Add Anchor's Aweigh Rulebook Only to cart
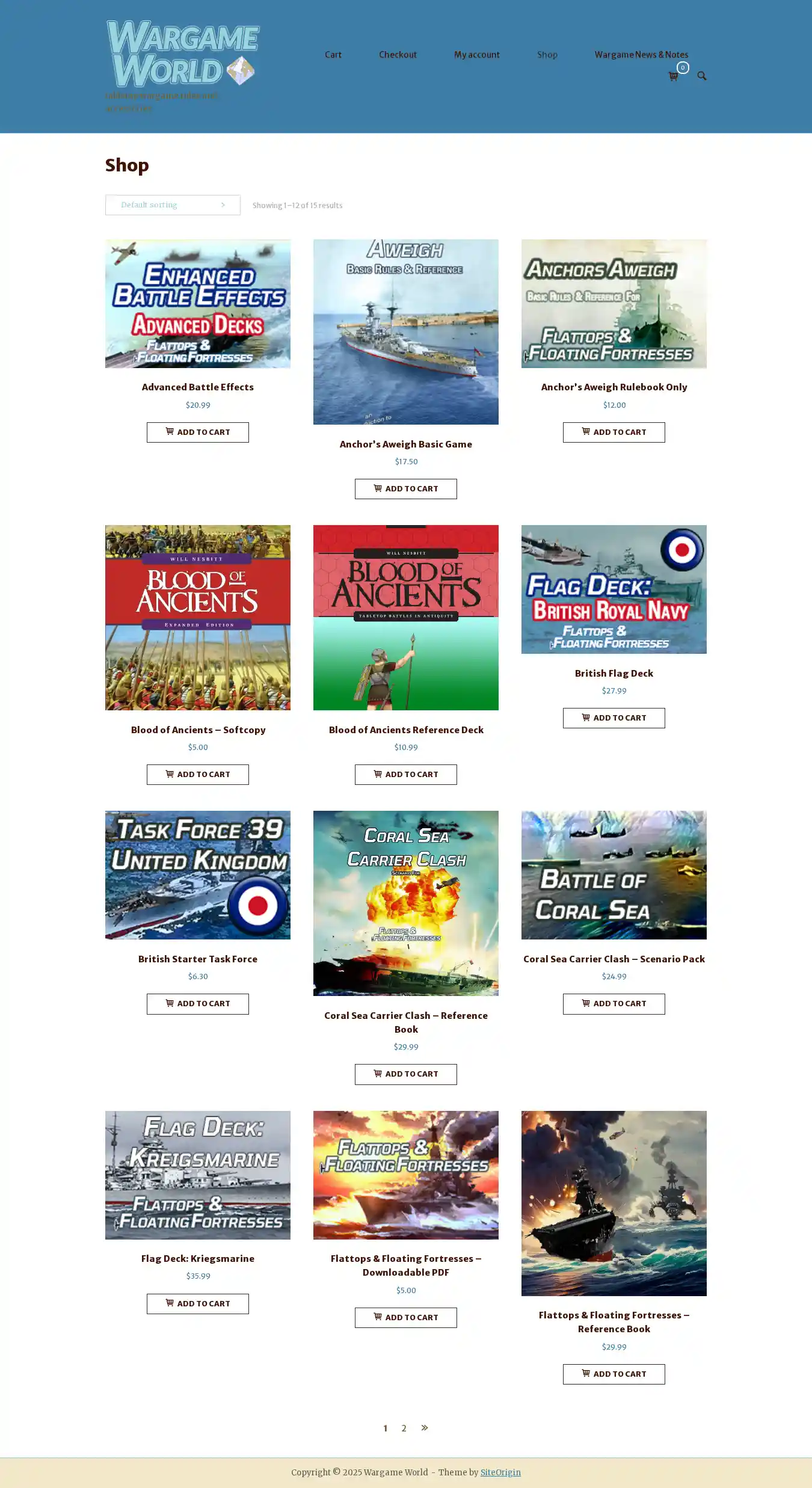This screenshot has width=812, height=1488. (614, 432)
